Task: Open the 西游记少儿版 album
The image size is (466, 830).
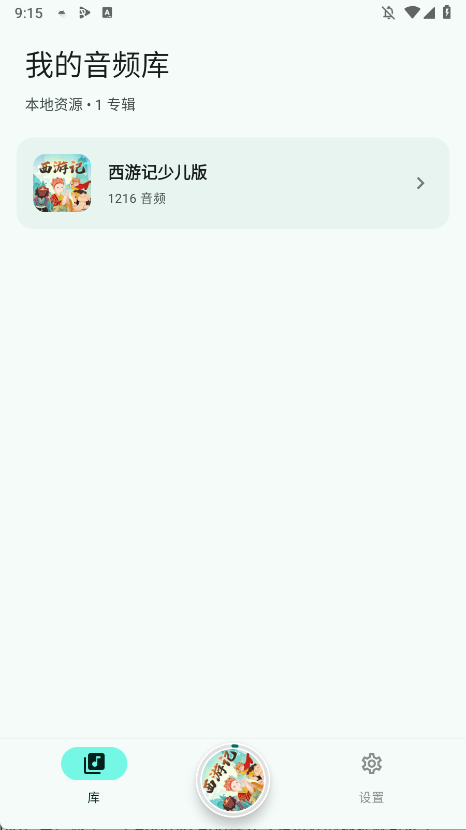Action: (x=233, y=183)
